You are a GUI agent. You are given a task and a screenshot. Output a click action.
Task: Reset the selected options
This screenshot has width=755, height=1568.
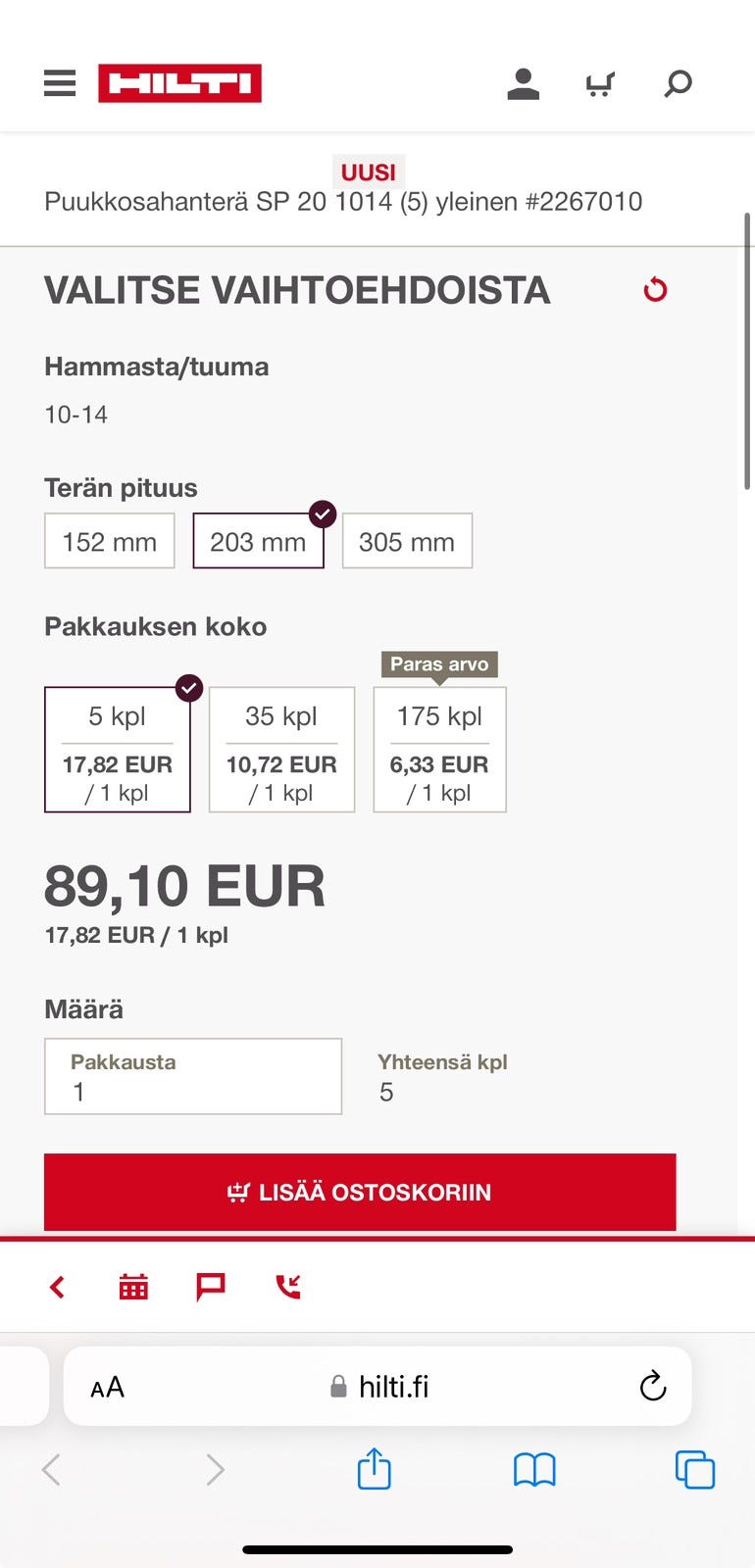point(655,290)
